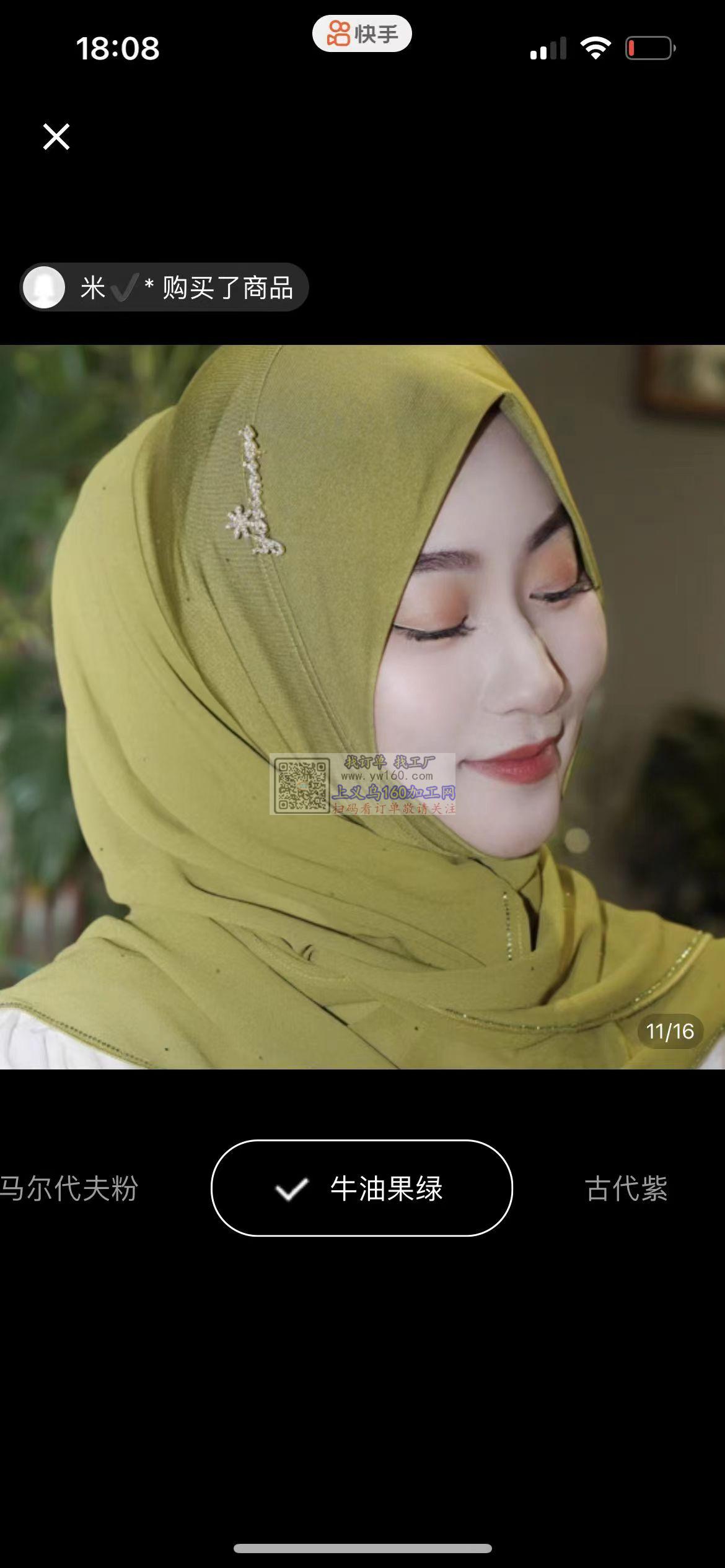
Task: Choose the 牛油果绿 color option
Action: 362,1188
